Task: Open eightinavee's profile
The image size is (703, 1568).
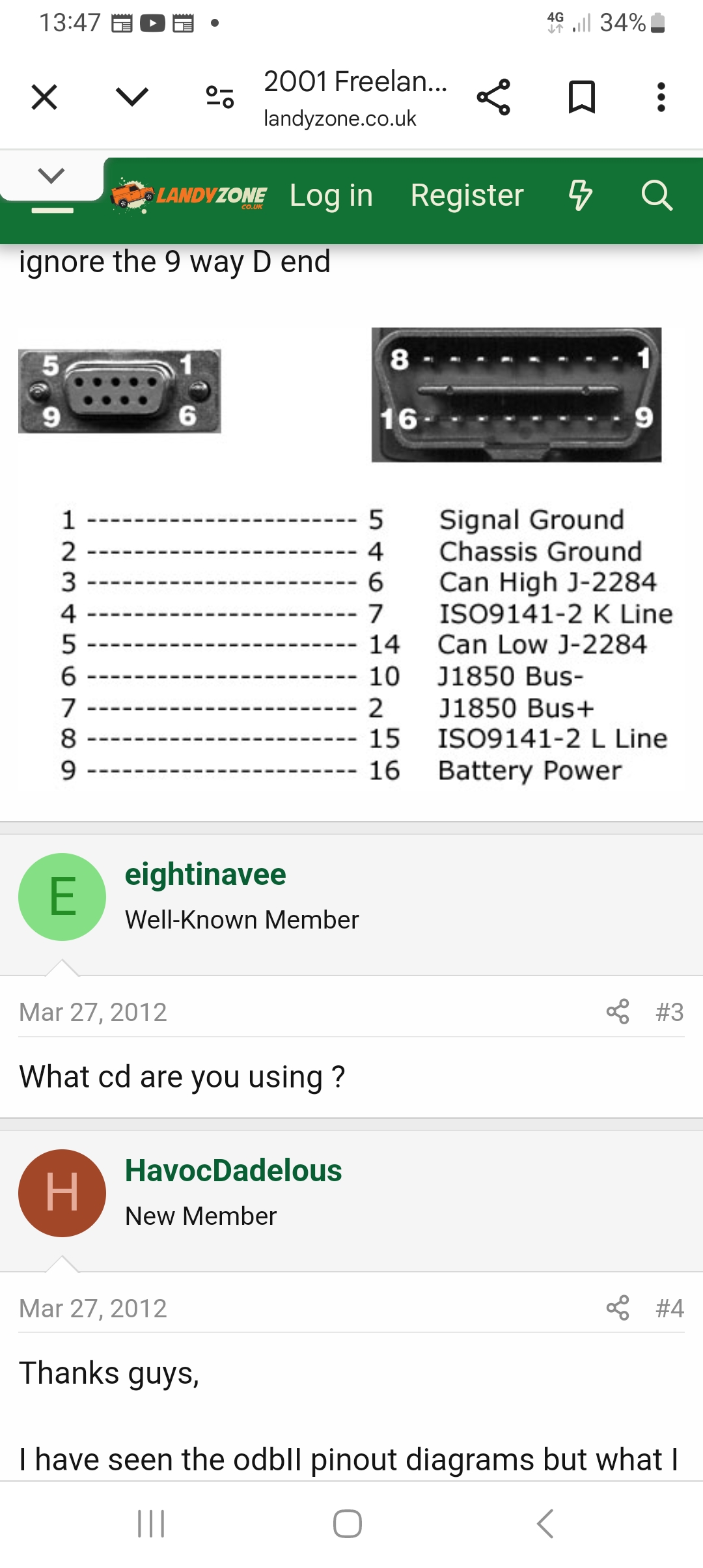Action: tap(205, 875)
